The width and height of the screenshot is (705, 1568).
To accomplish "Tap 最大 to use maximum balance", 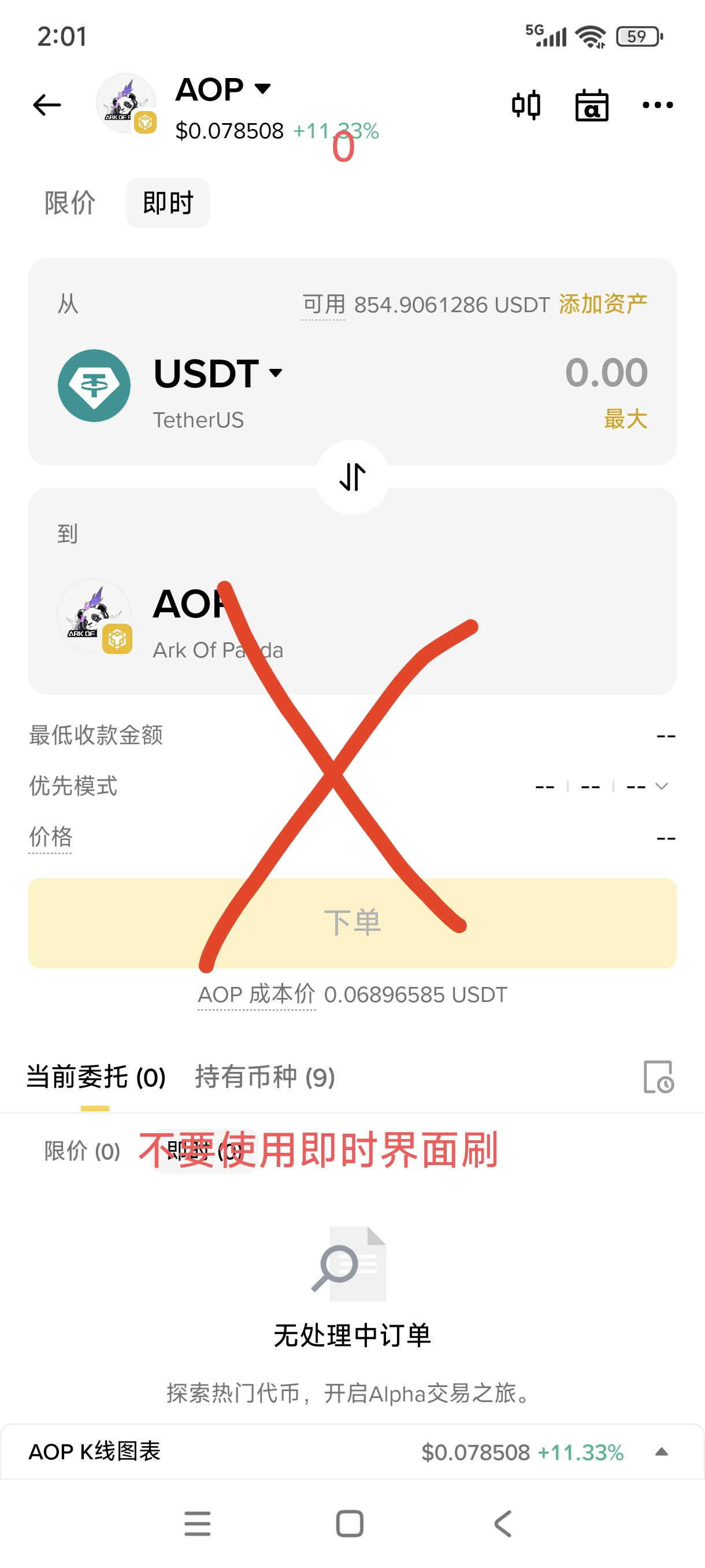I will point(625,419).
